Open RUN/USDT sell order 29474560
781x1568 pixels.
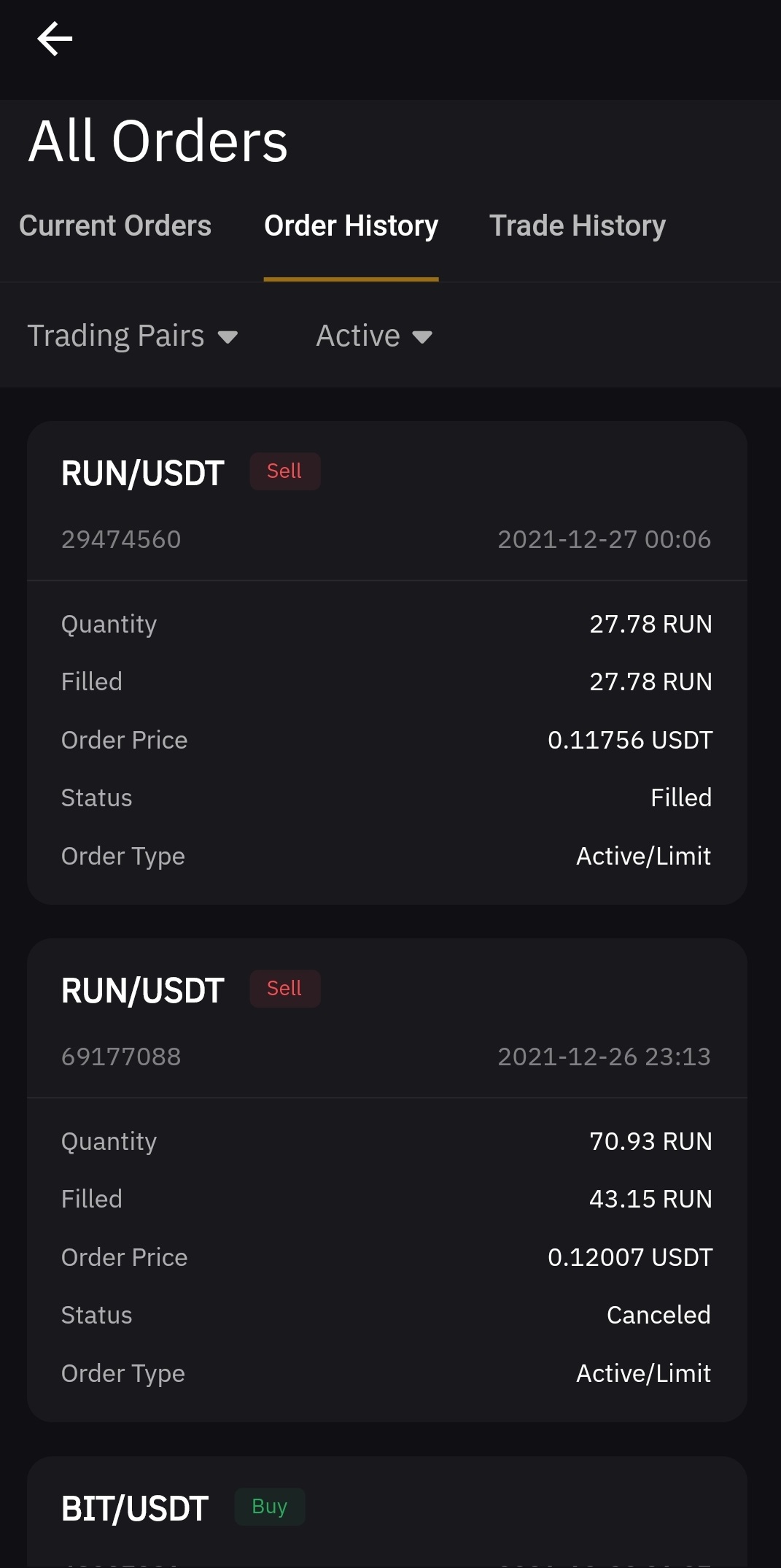(x=387, y=663)
